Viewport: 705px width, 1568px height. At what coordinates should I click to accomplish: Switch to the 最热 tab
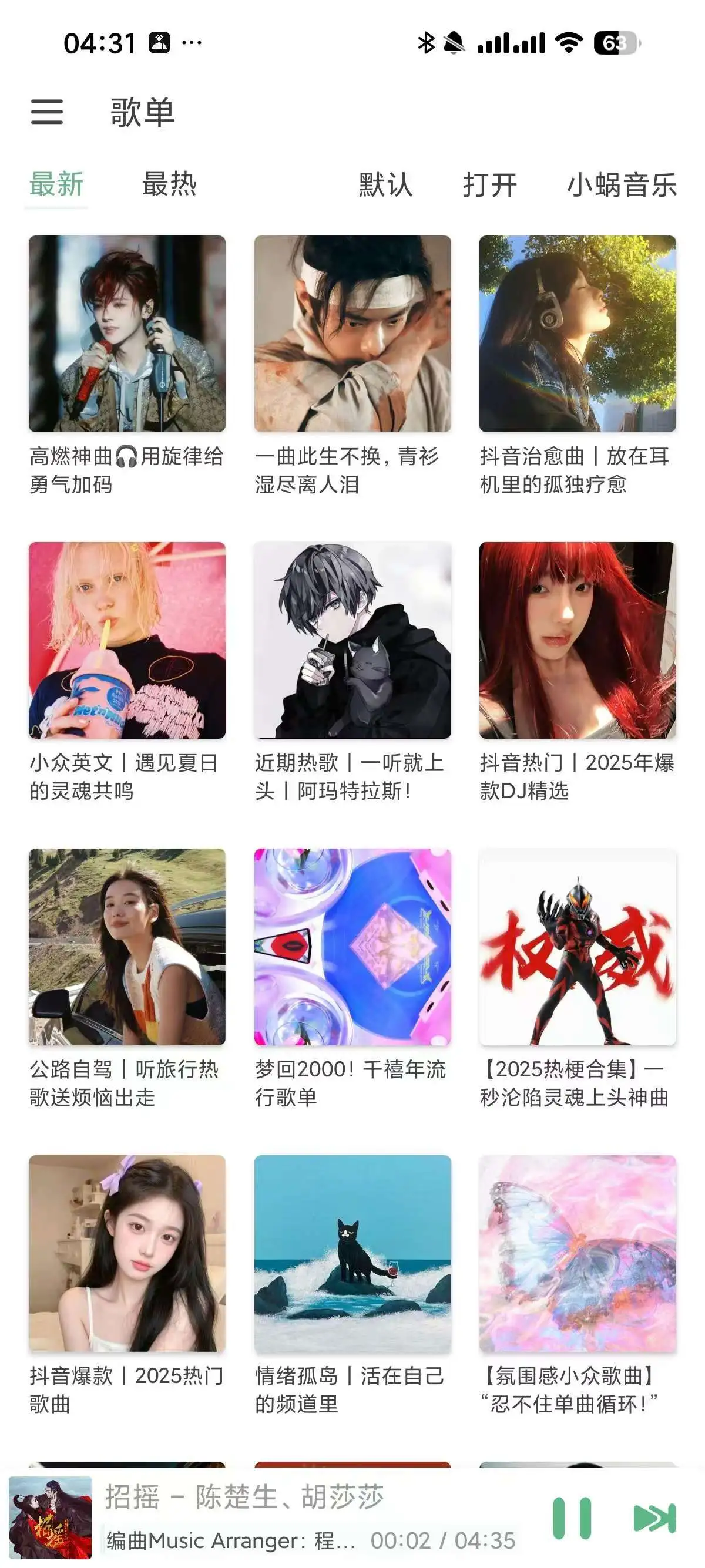[x=169, y=184]
